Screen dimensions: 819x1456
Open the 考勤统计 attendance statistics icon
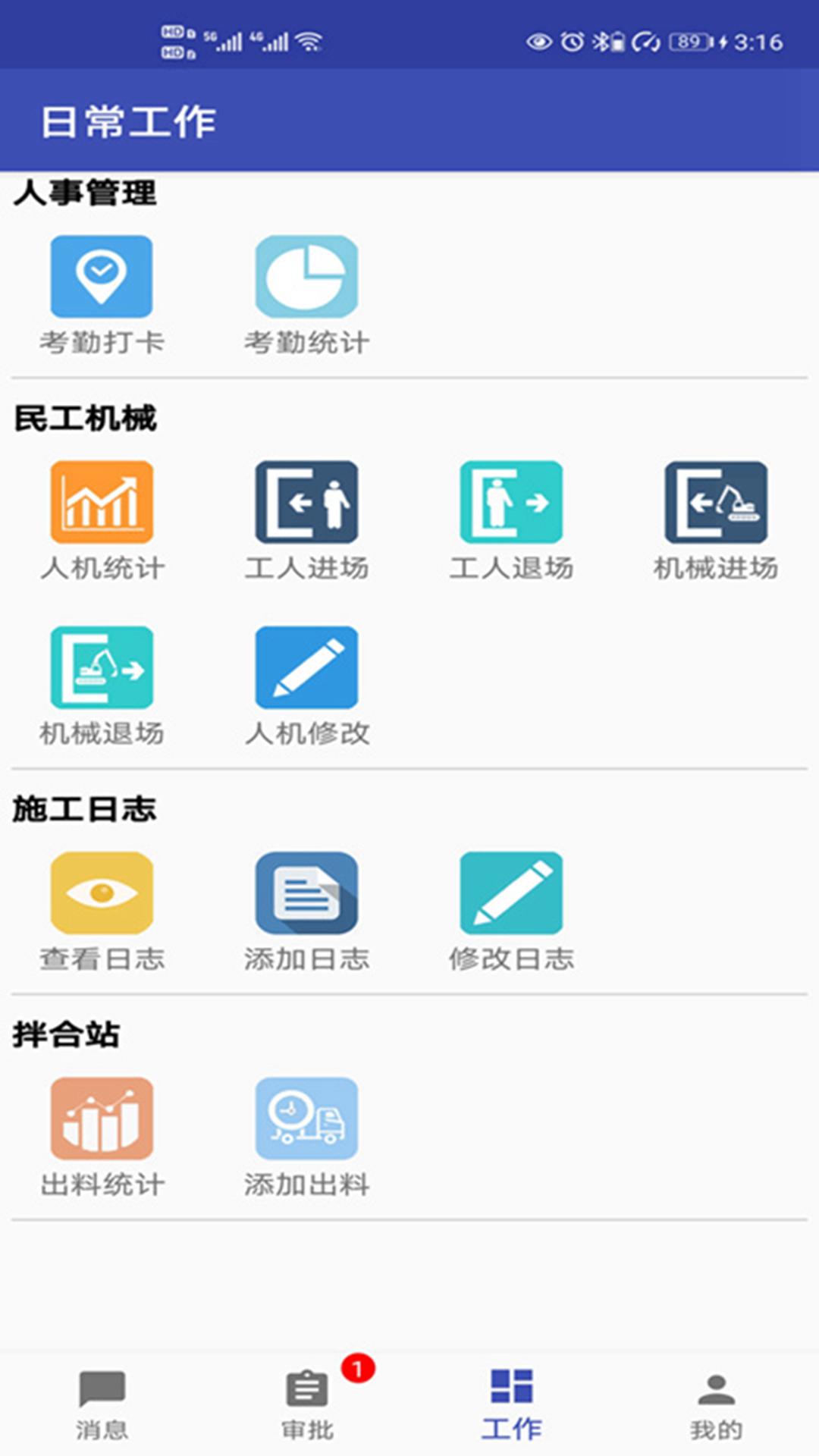tap(306, 275)
